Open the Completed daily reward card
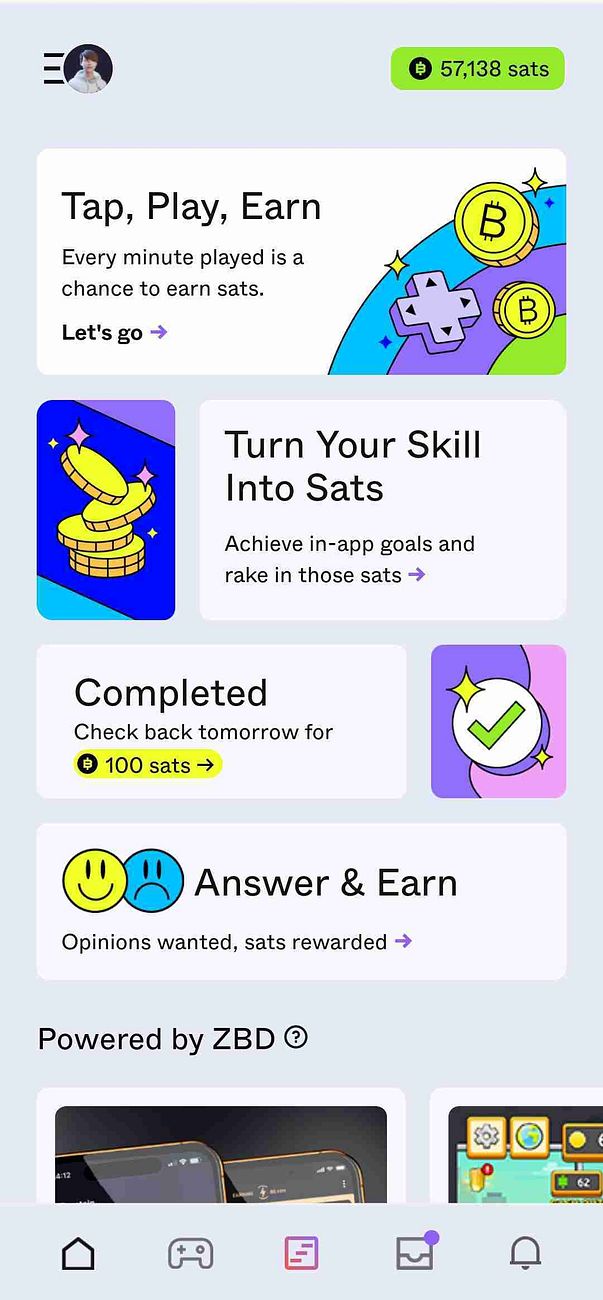The height and width of the screenshot is (1300, 603). [221, 721]
